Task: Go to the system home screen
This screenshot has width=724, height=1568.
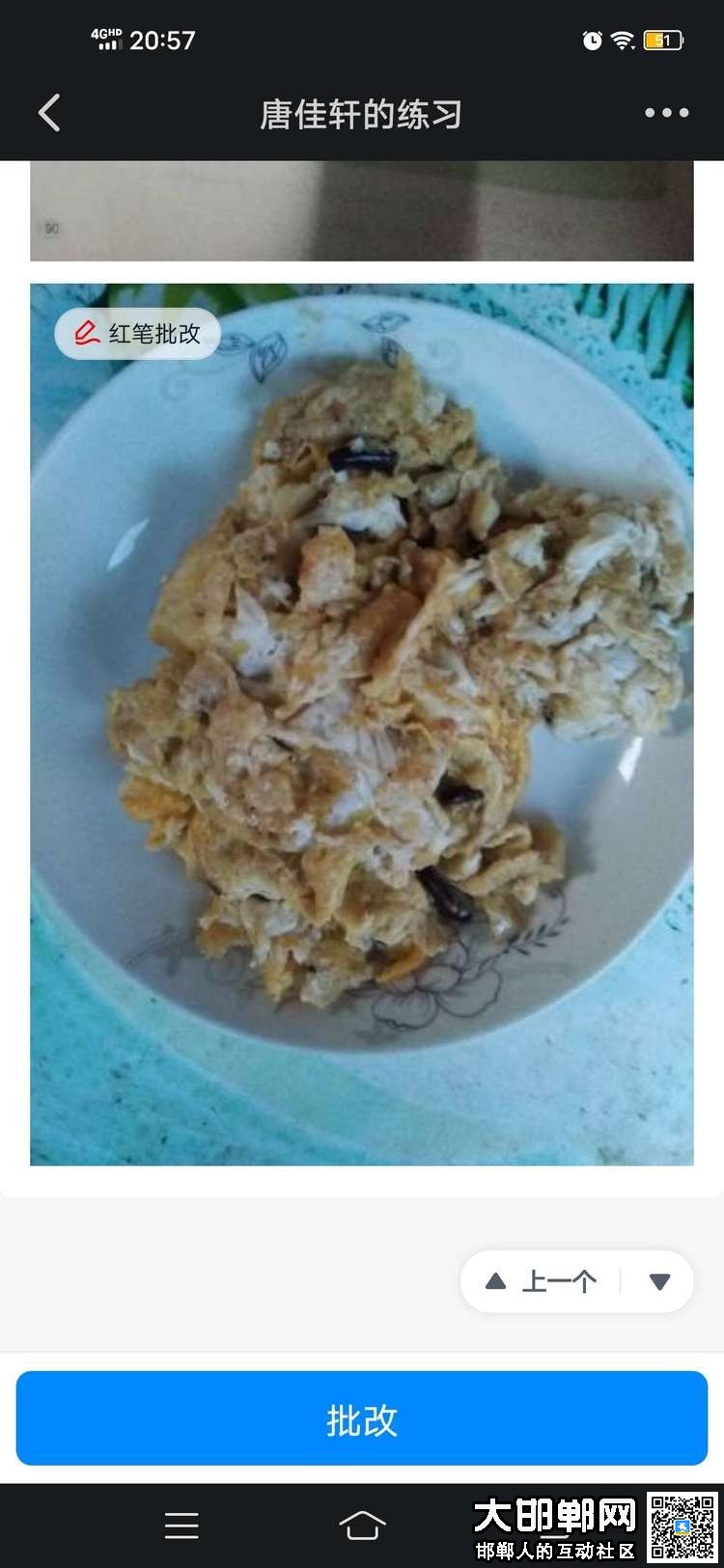Action: 362,1526
